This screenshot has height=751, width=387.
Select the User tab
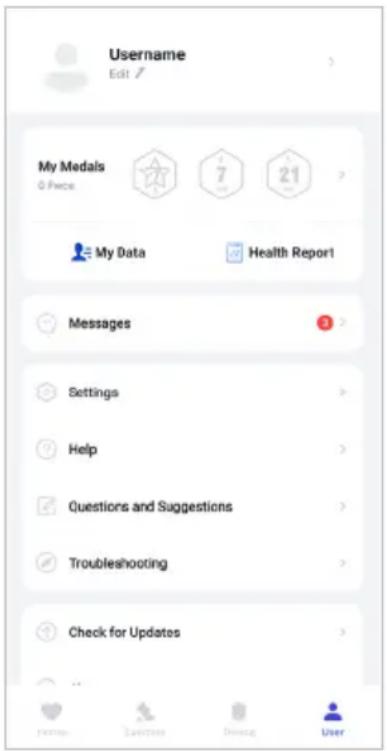point(333,718)
